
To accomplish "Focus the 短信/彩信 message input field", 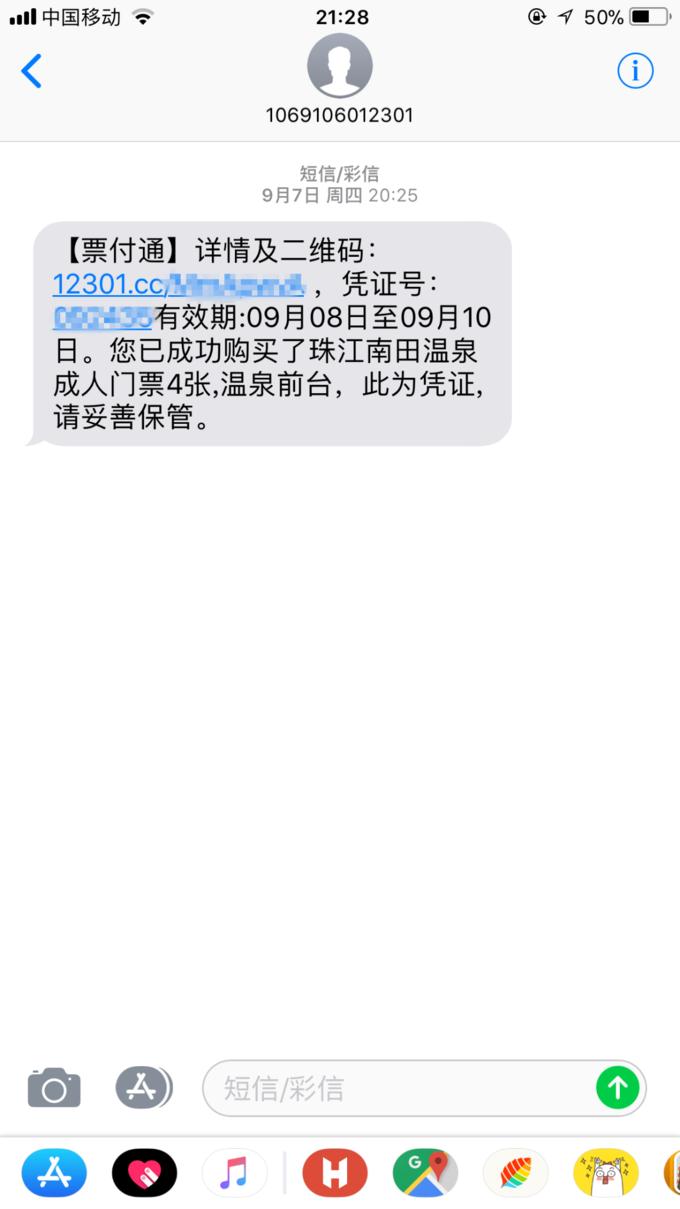I will [400, 1088].
